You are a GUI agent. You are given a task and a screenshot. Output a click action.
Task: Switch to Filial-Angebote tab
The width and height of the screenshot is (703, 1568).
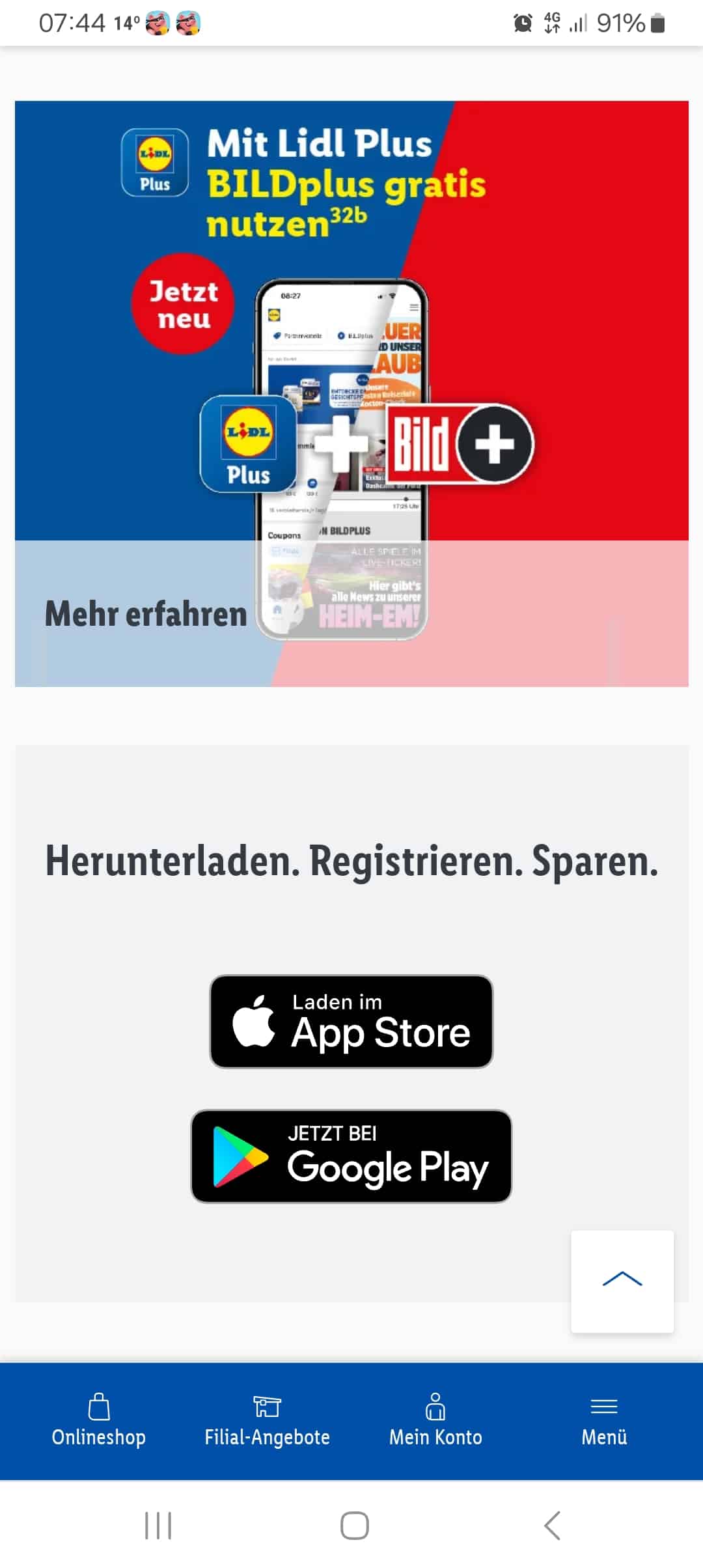click(x=267, y=1421)
